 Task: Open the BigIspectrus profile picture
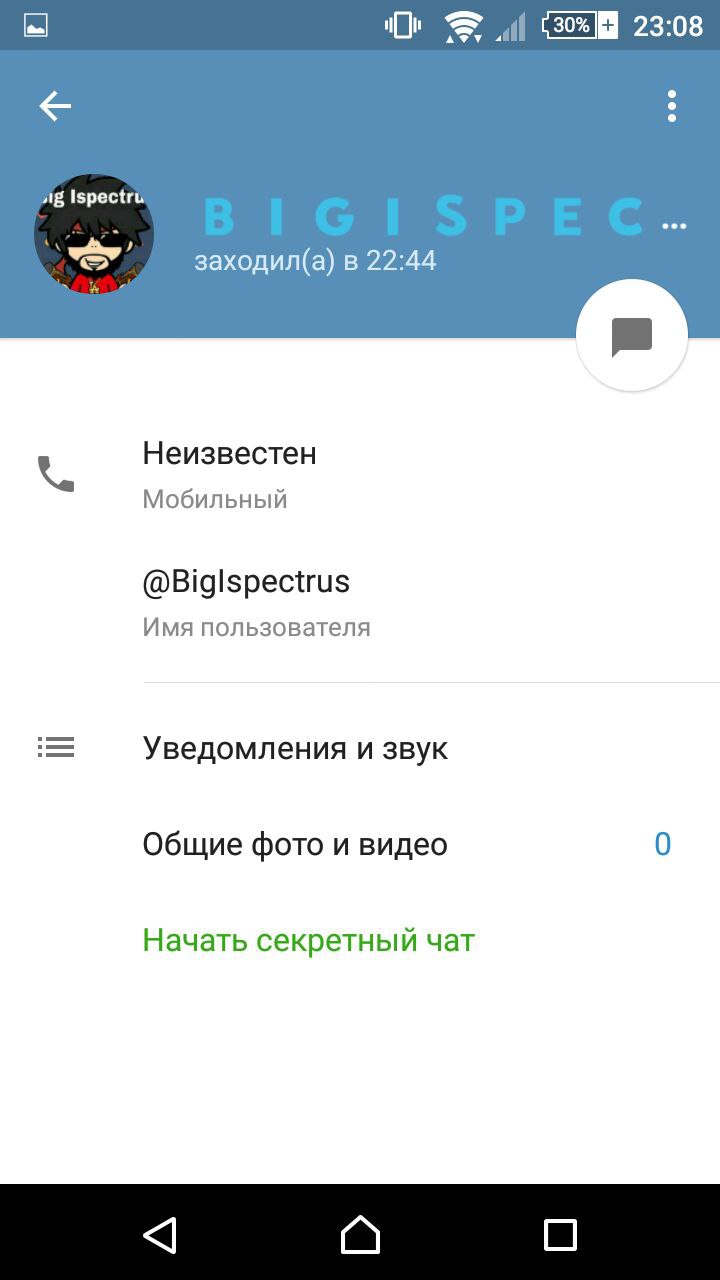pos(94,234)
